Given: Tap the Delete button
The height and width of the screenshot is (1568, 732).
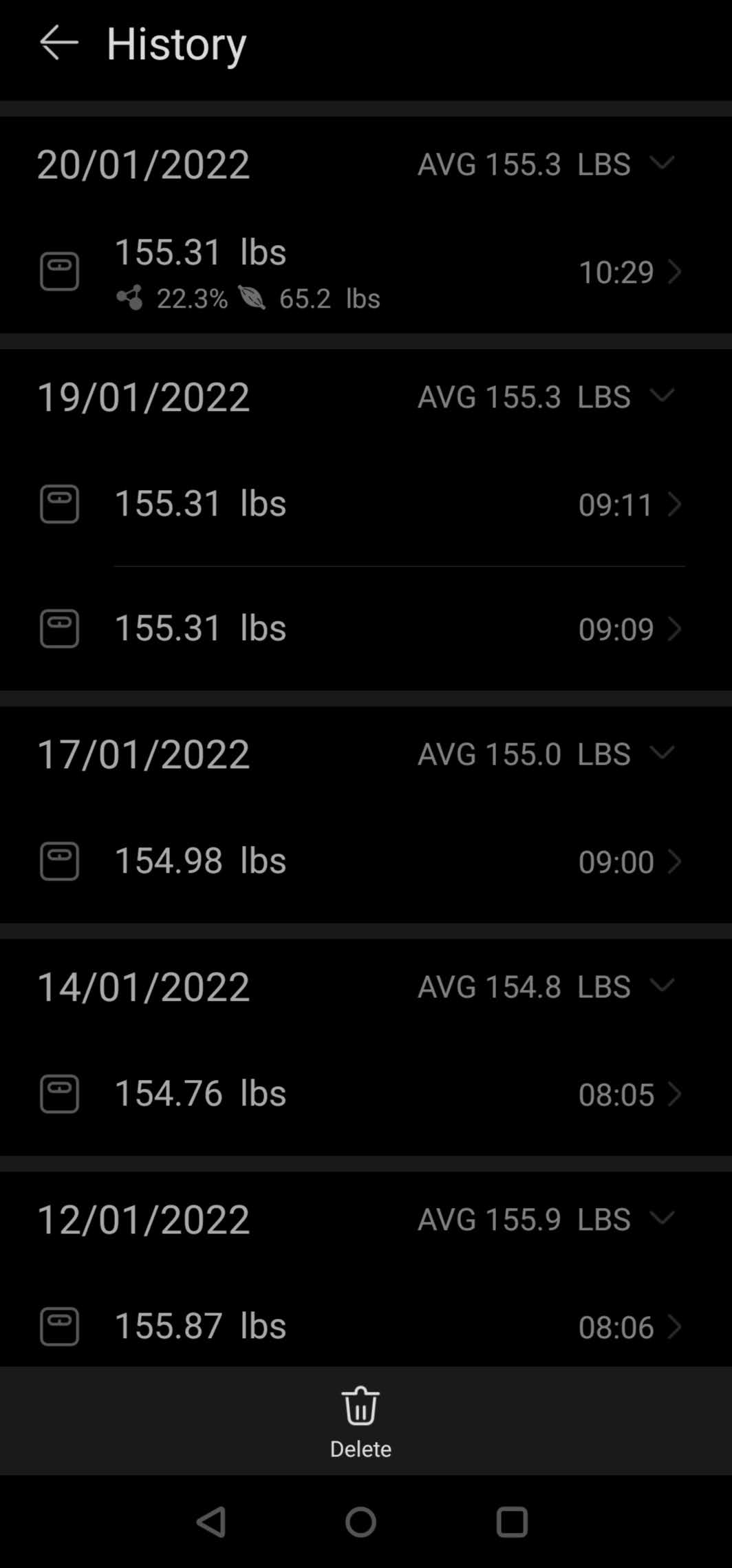Looking at the screenshot, I should (x=360, y=1422).
